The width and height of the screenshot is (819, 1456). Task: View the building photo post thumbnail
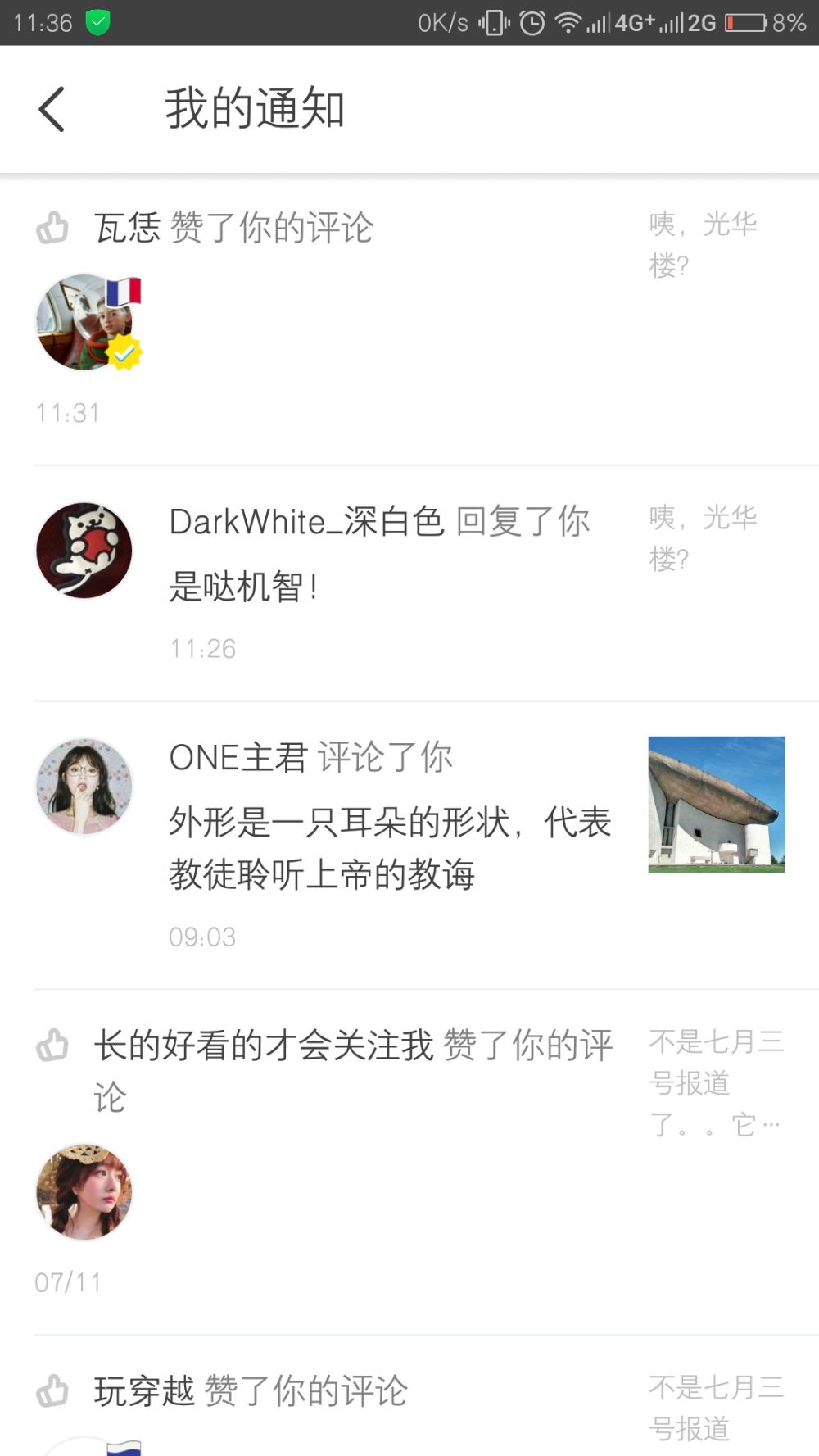click(x=716, y=804)
